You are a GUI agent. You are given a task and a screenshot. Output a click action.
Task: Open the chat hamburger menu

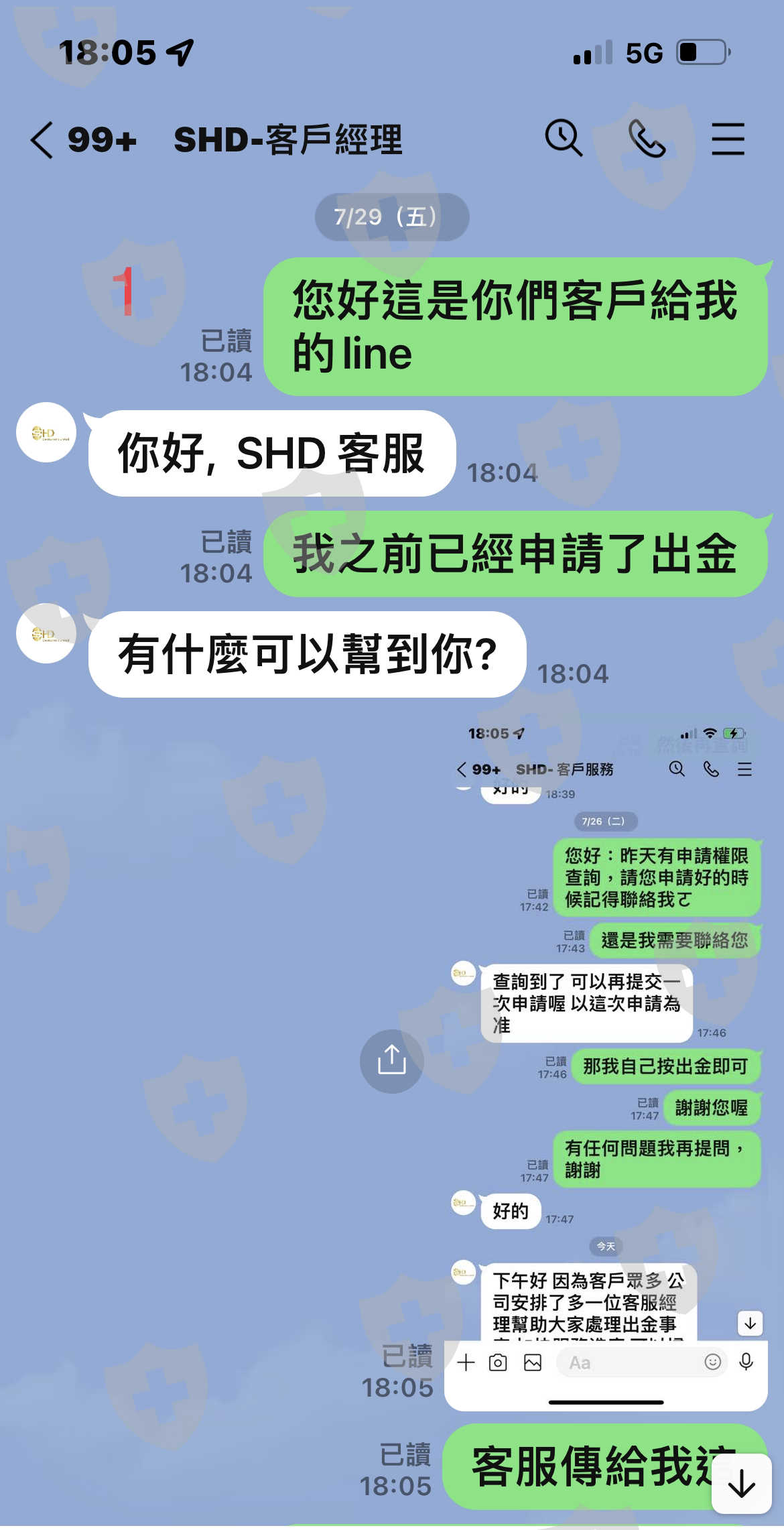tap(728, 139)
